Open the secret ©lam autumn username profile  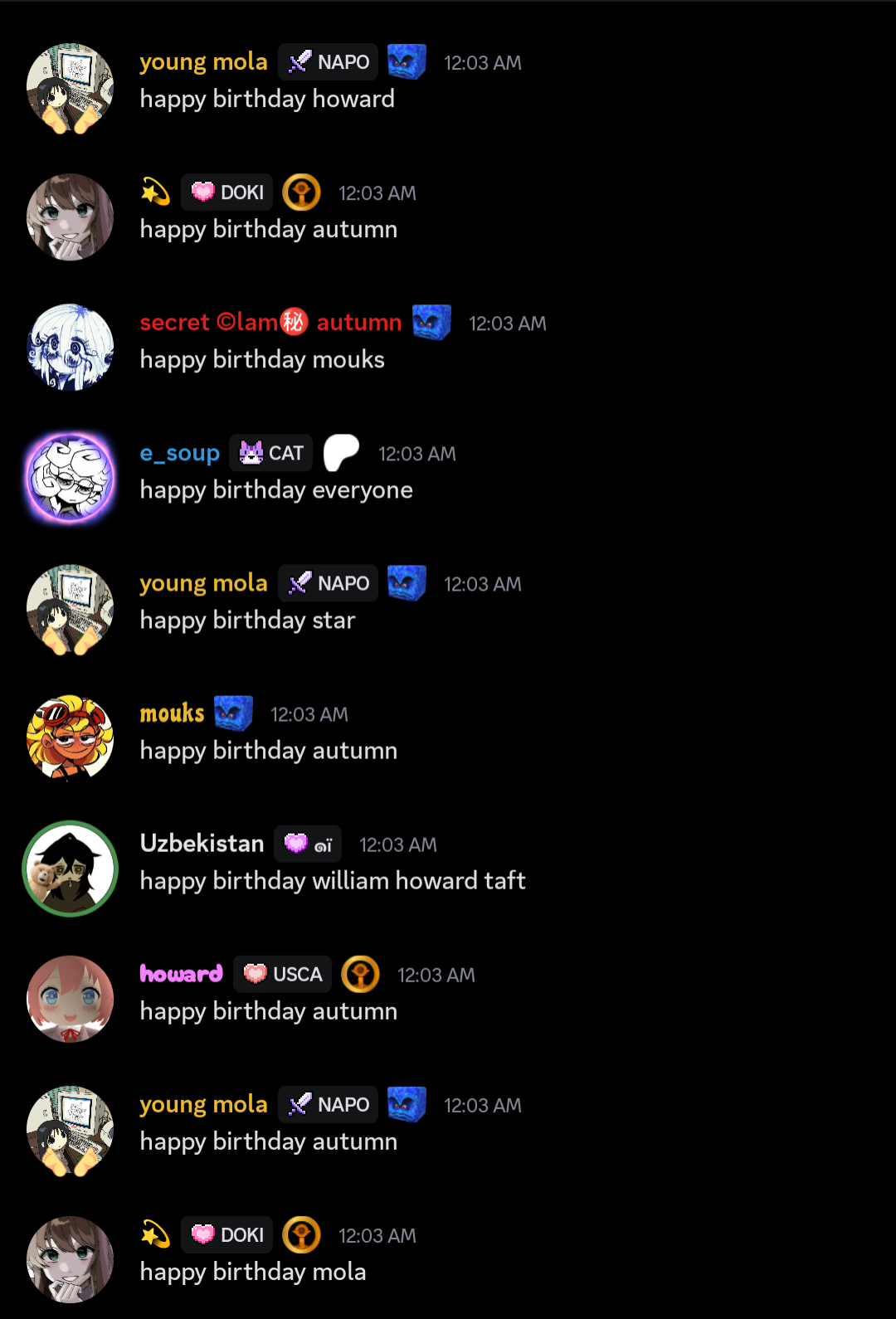click(270, 323)
